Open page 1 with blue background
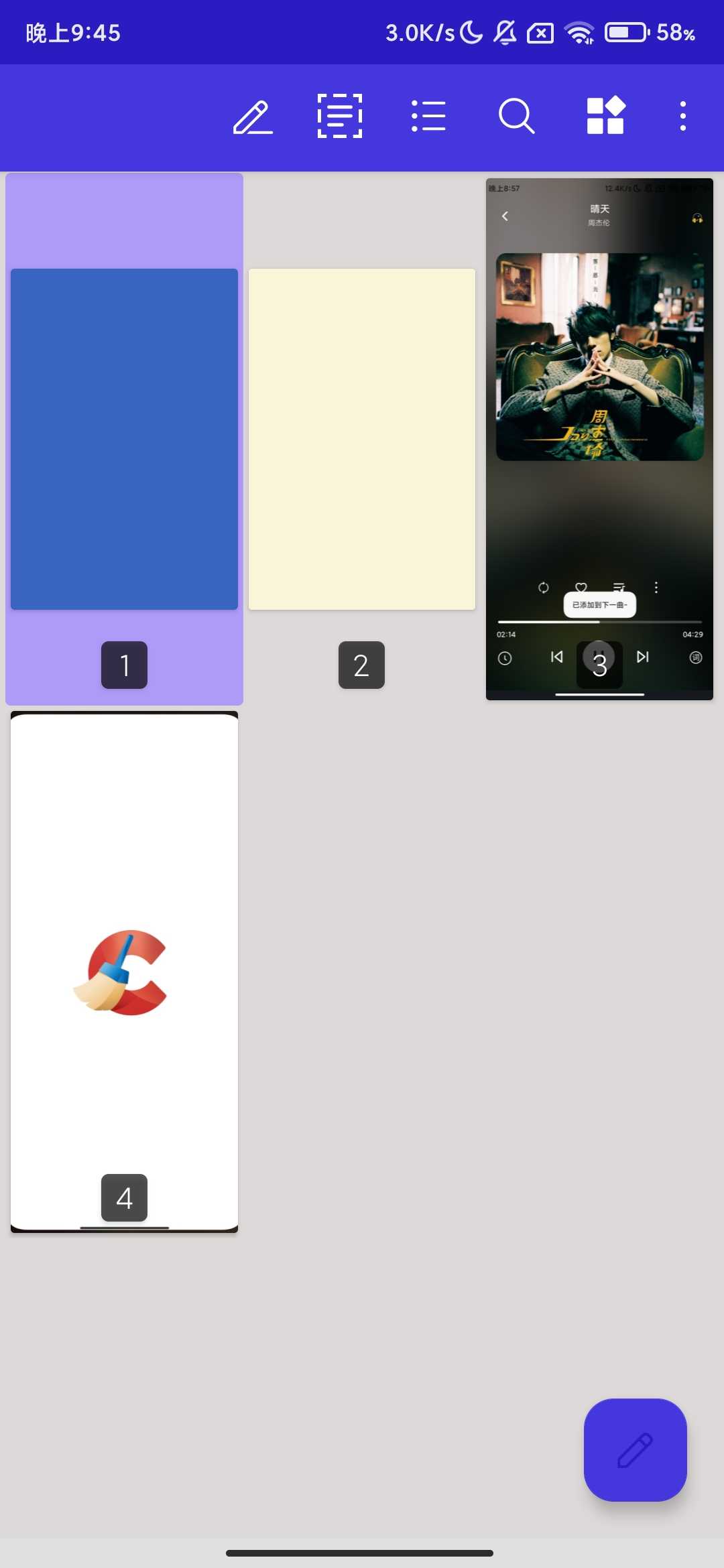Viewport: 724px width, 1568px height. click(x=124, y=439)
